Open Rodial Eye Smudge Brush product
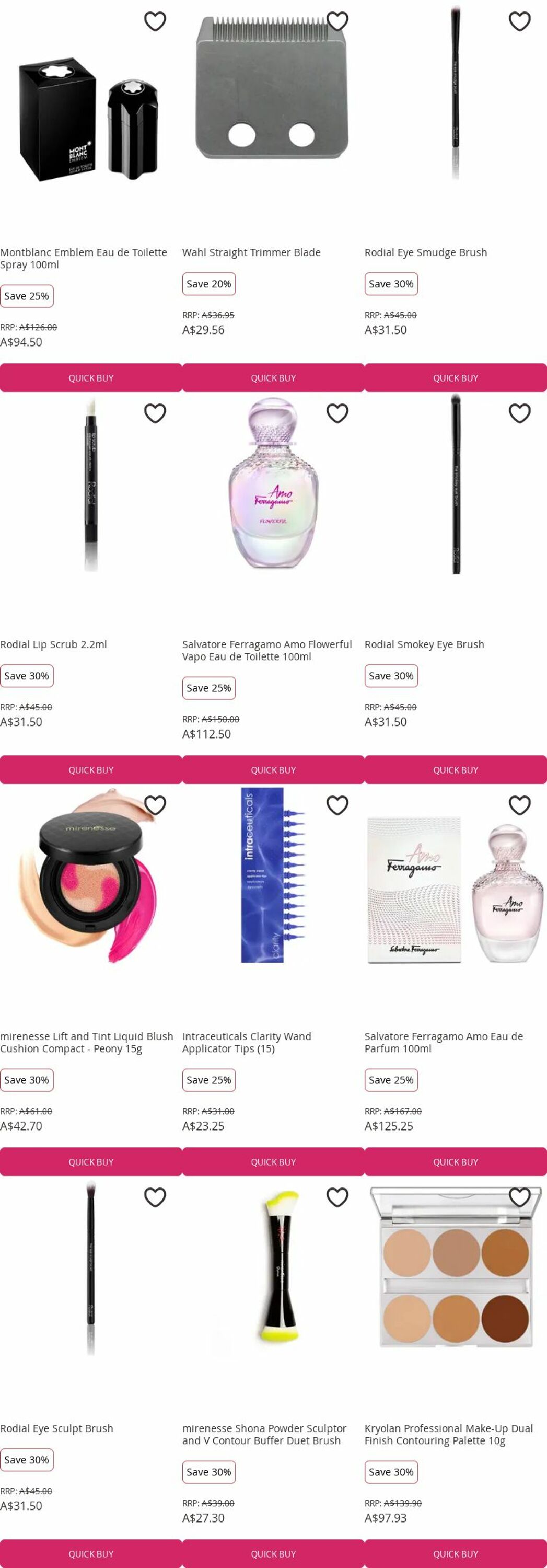The image size is (547, 1568). pos(425,252)
